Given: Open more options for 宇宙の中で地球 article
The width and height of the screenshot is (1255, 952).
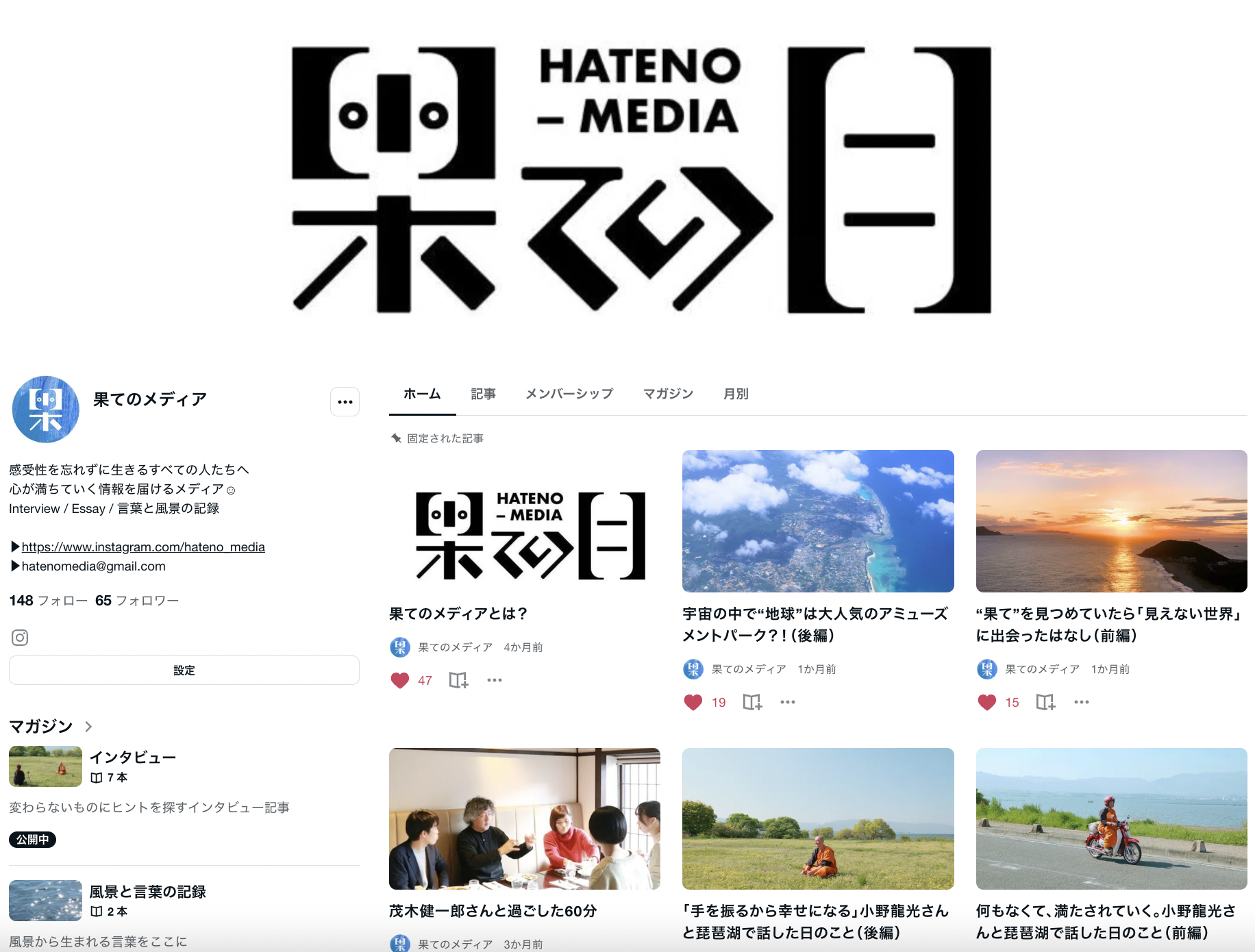Looking at the screenshot, I should (x=788, y=702).
